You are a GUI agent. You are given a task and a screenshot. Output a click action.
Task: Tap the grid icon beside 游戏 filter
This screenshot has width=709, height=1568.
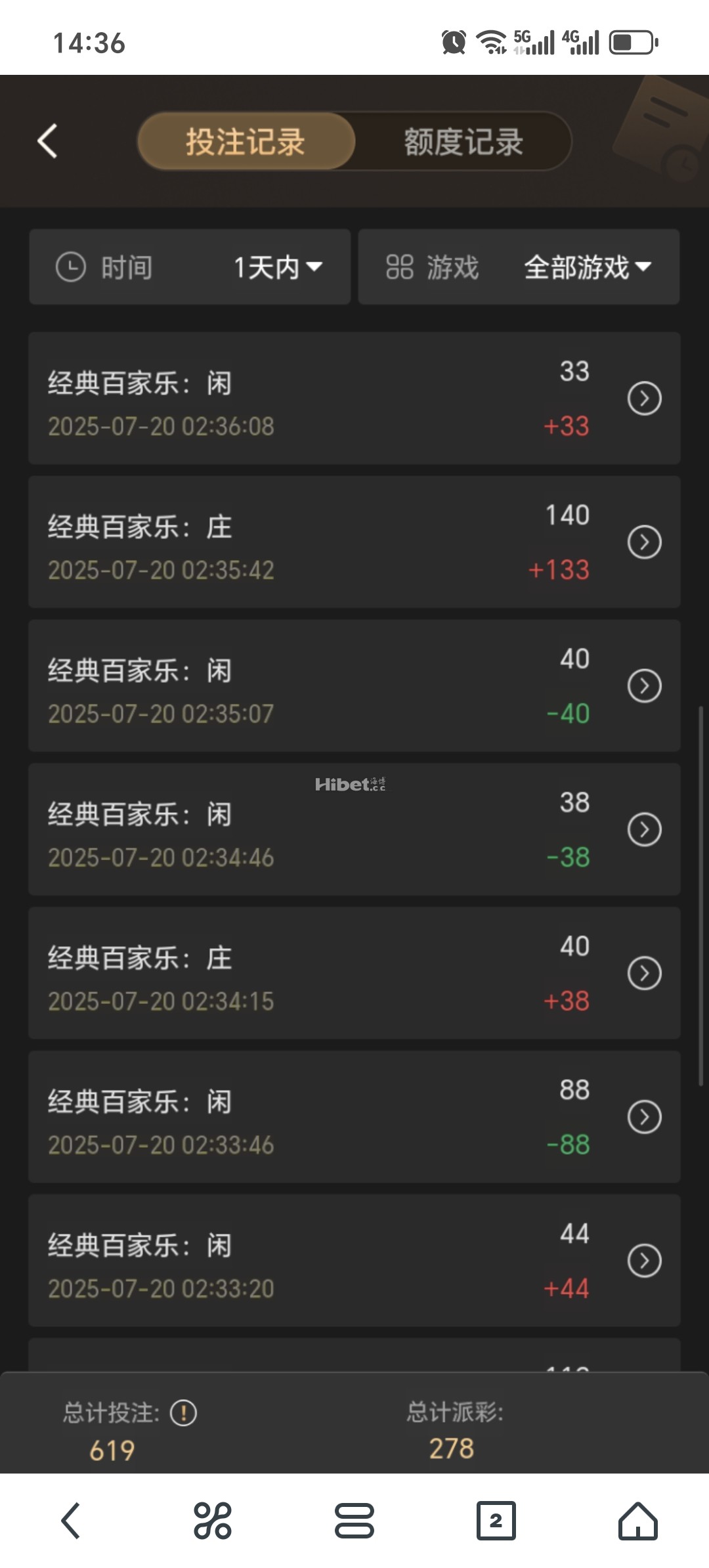tap(400, 267)
